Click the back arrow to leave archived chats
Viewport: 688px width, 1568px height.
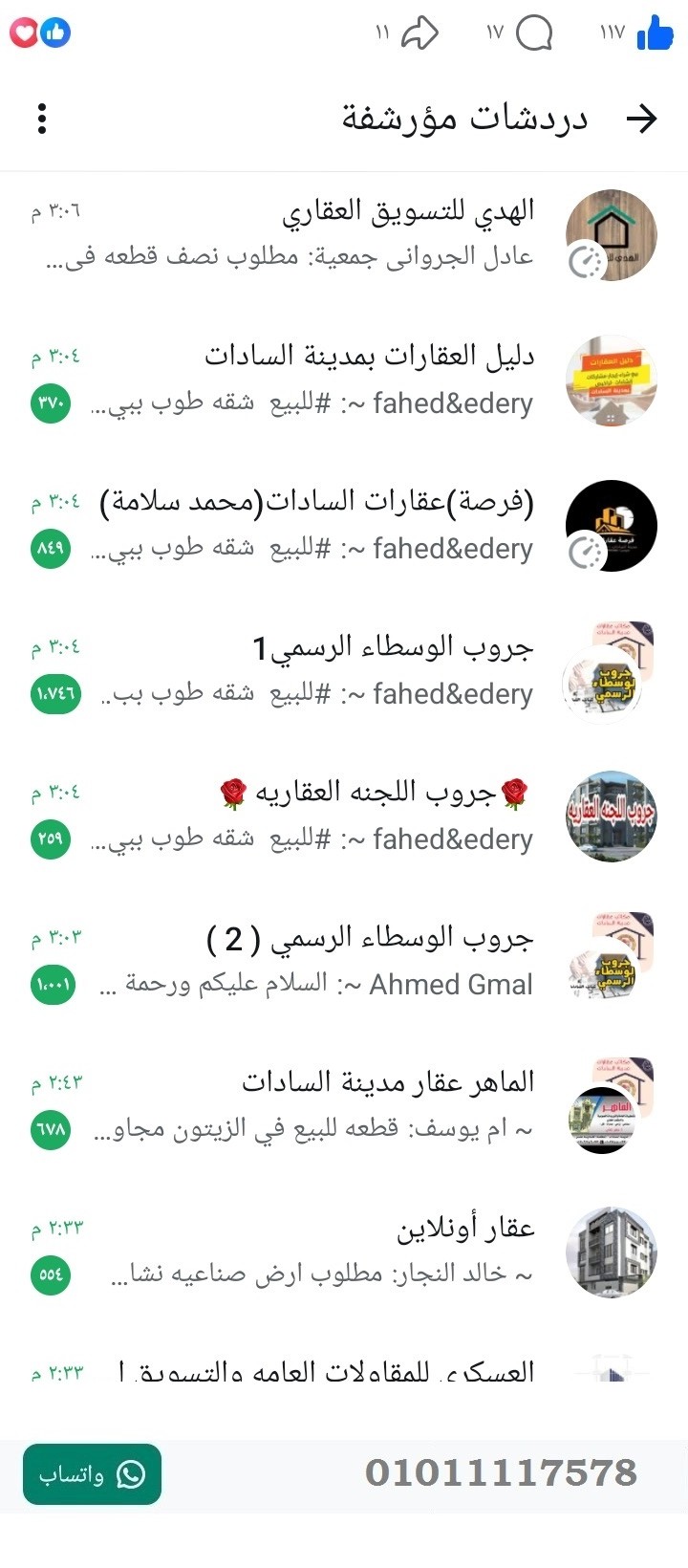(x=644, y=119)
